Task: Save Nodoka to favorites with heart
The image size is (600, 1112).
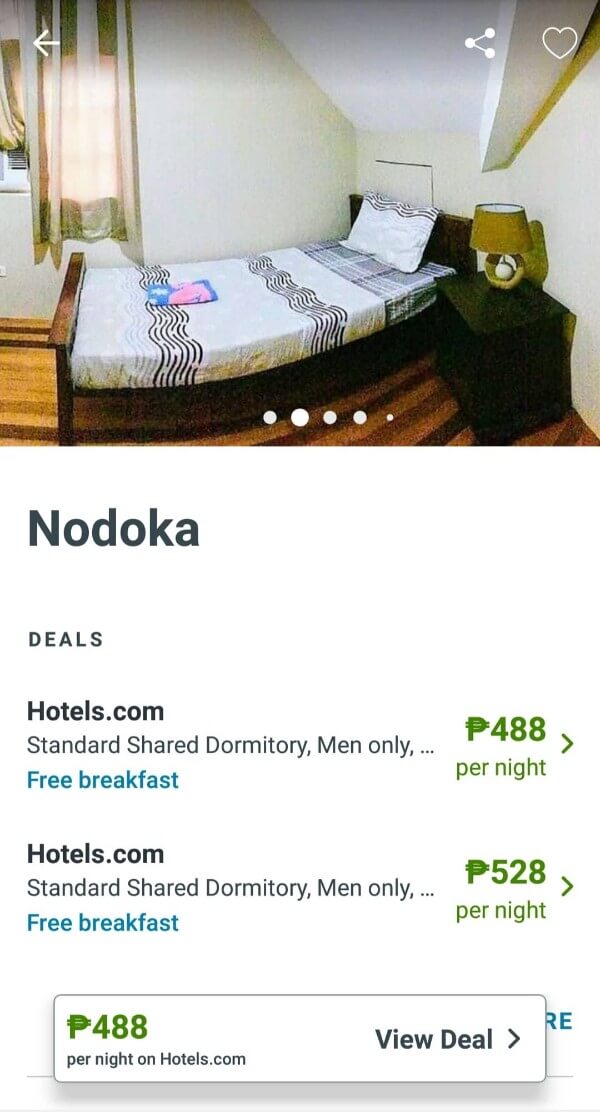Action: [x=559, y=43]
